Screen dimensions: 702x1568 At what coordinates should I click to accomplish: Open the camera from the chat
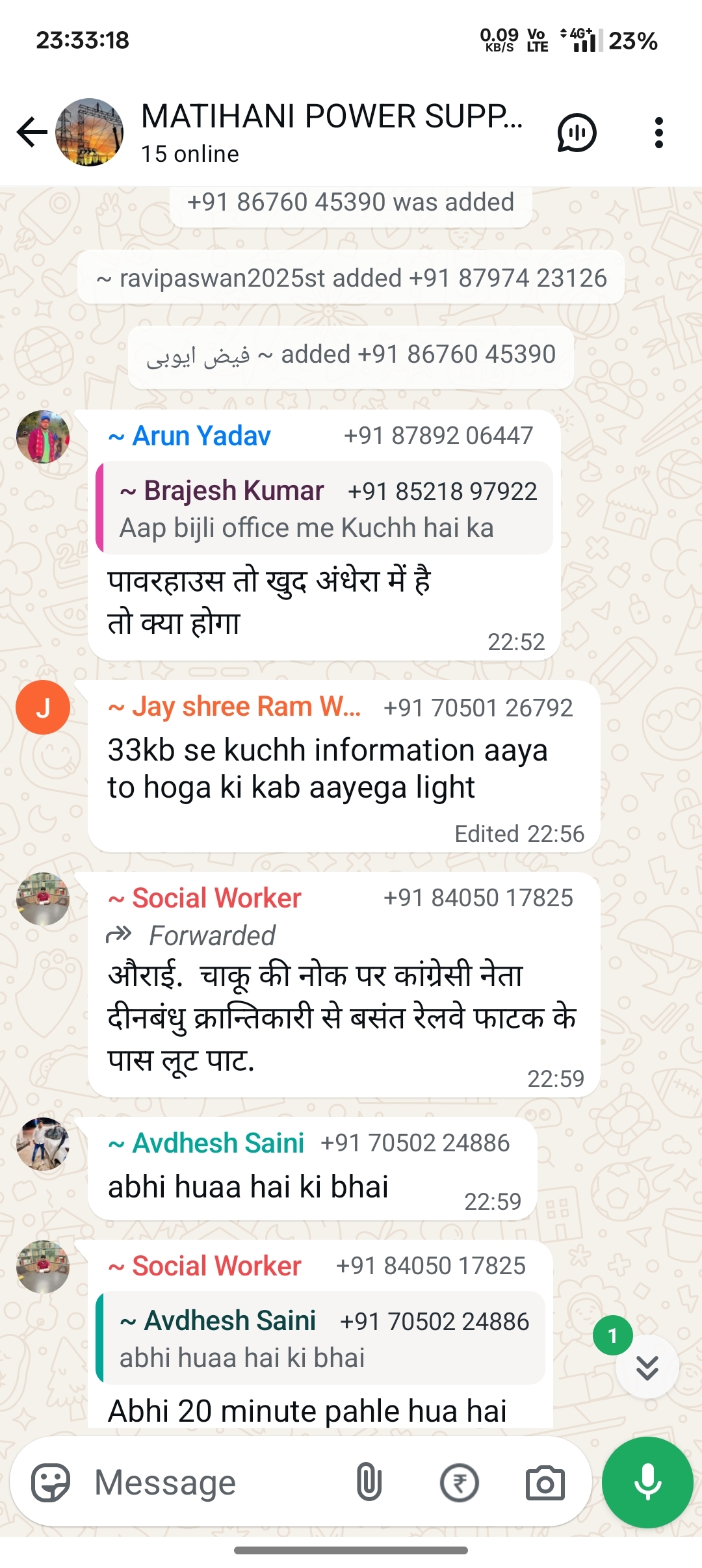click(x=545, y=1483)
